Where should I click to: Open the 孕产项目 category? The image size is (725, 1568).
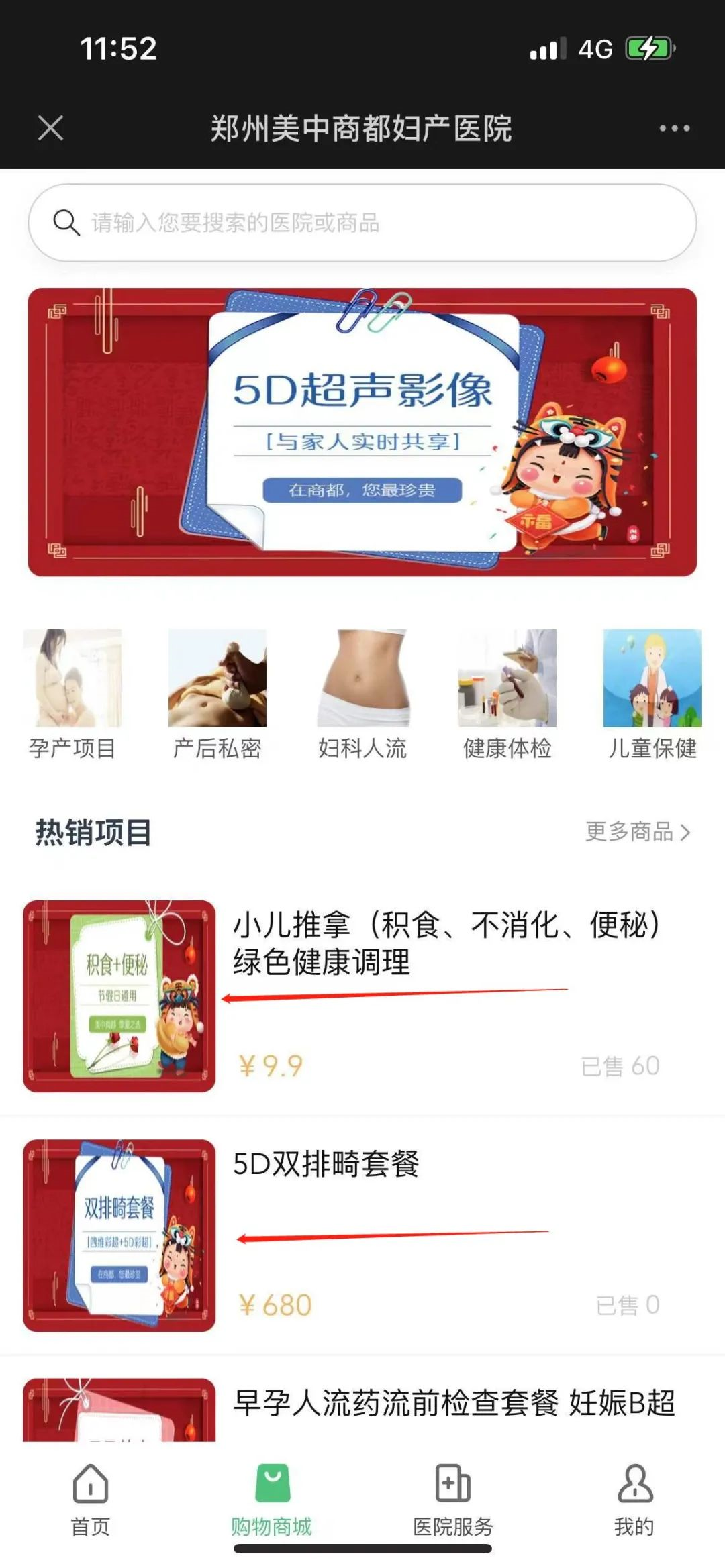pos(72,695)
